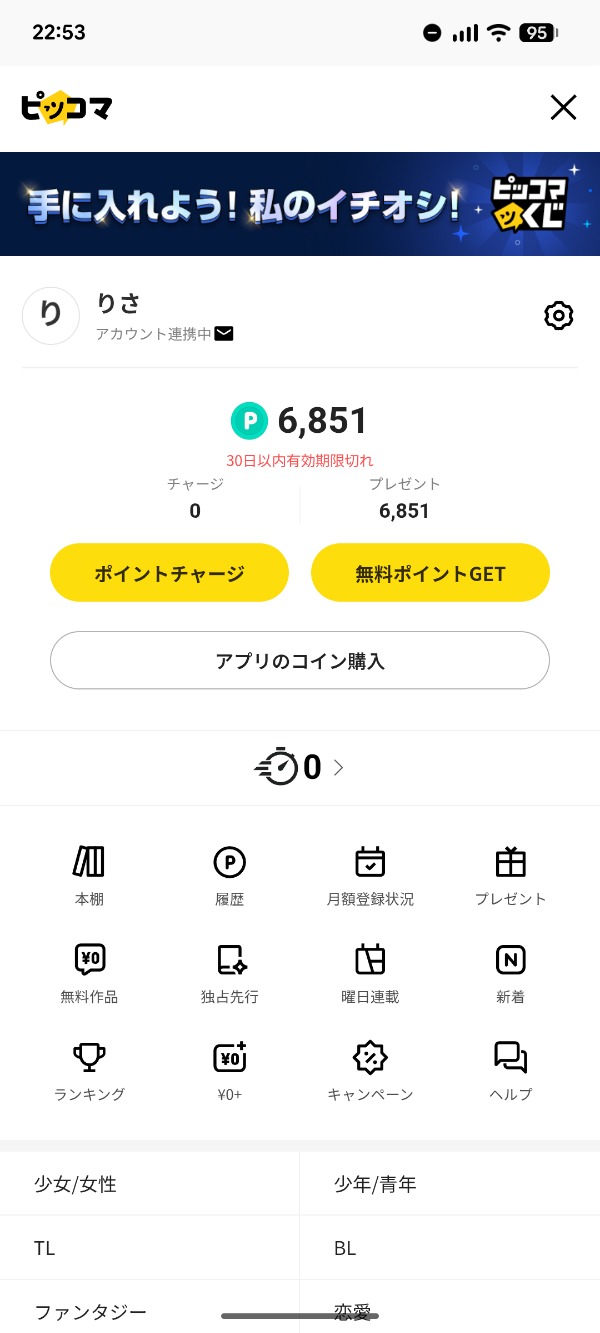Viewport: 600px width, 1333px height.
Task: Open the time-saver ticket count
Action: tap(300, 768)
